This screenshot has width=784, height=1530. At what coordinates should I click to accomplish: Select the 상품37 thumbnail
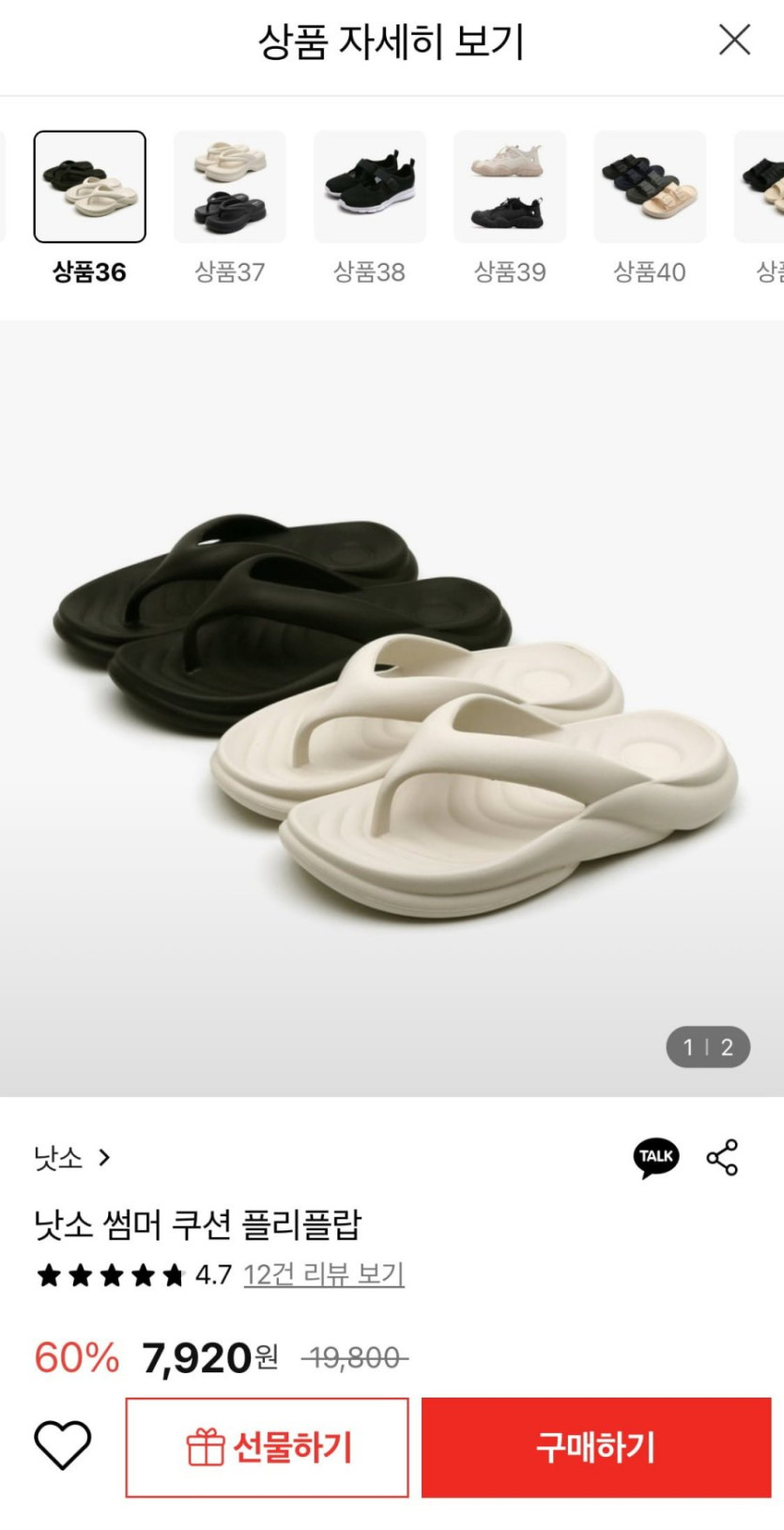pyautogui.click(x=230, y=188)
